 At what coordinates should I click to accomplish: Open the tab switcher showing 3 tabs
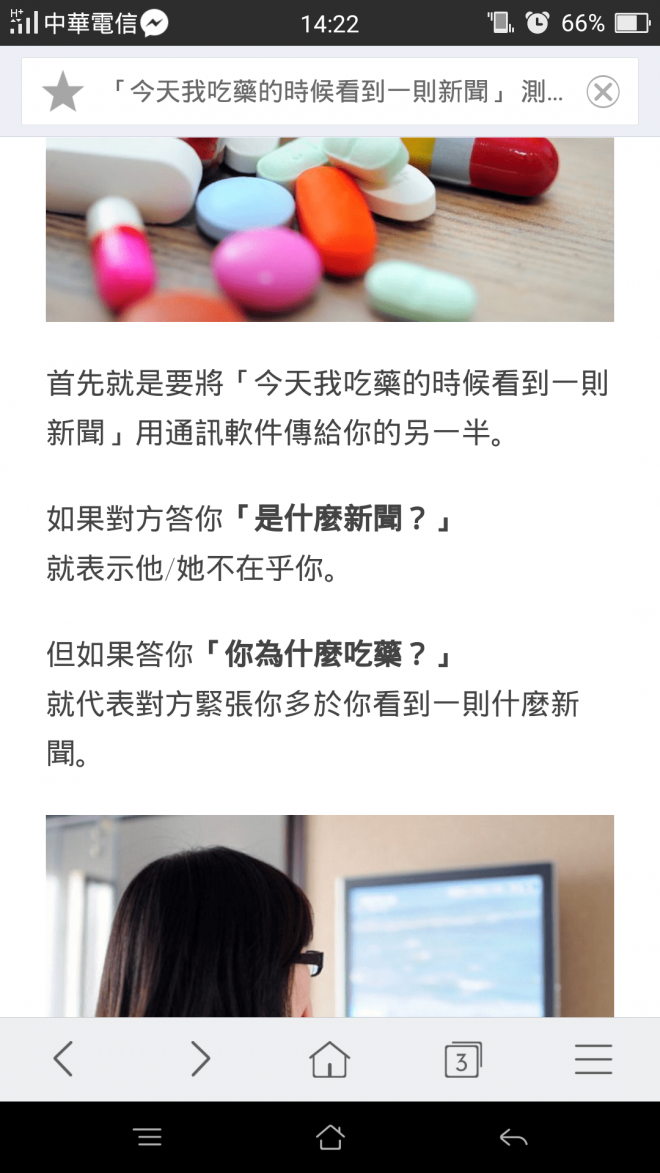pyautogui.click(x=462, y=1060)
